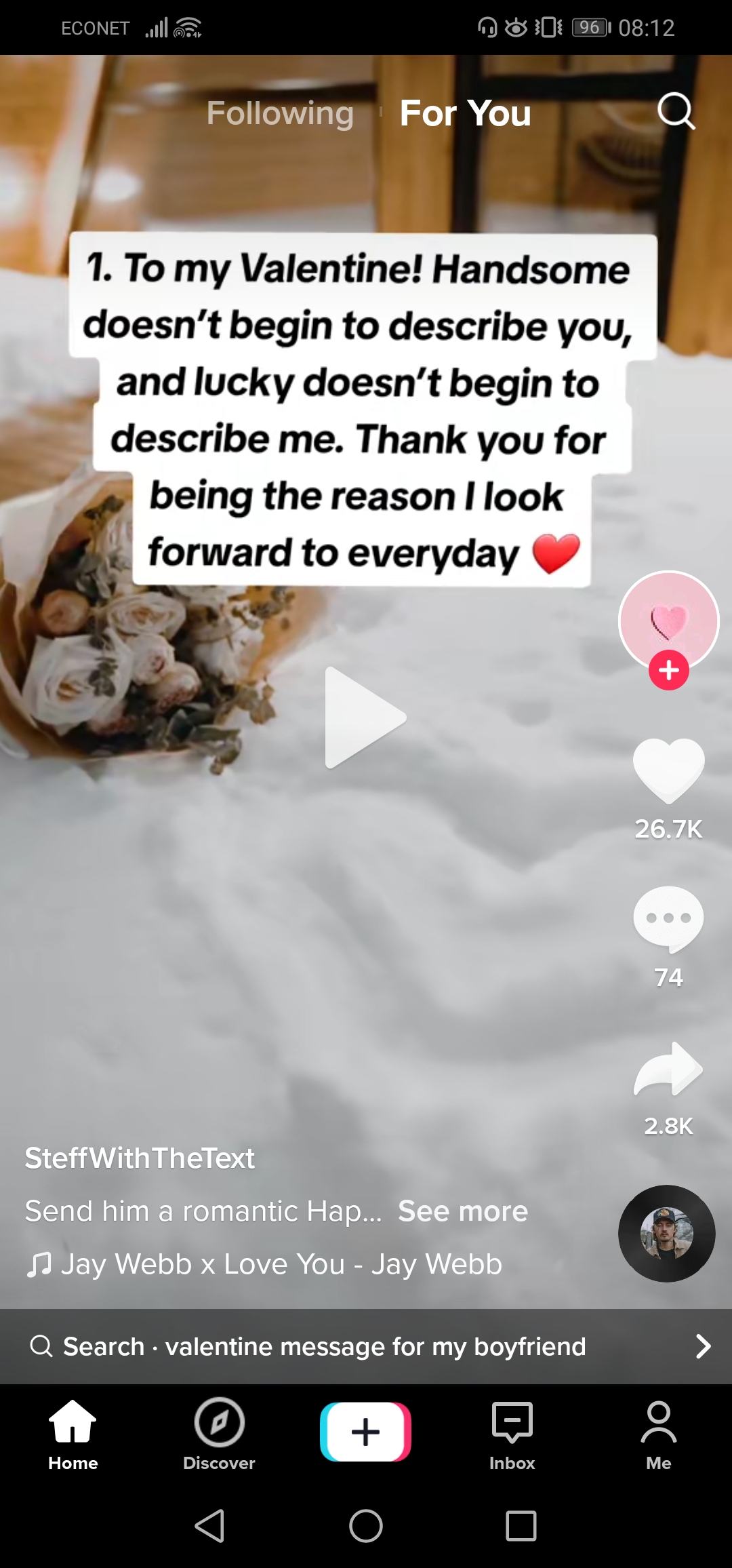This screenshot has height=1568, width=732.
Task: Select the For You tab
Action: [x=465, y=113]
